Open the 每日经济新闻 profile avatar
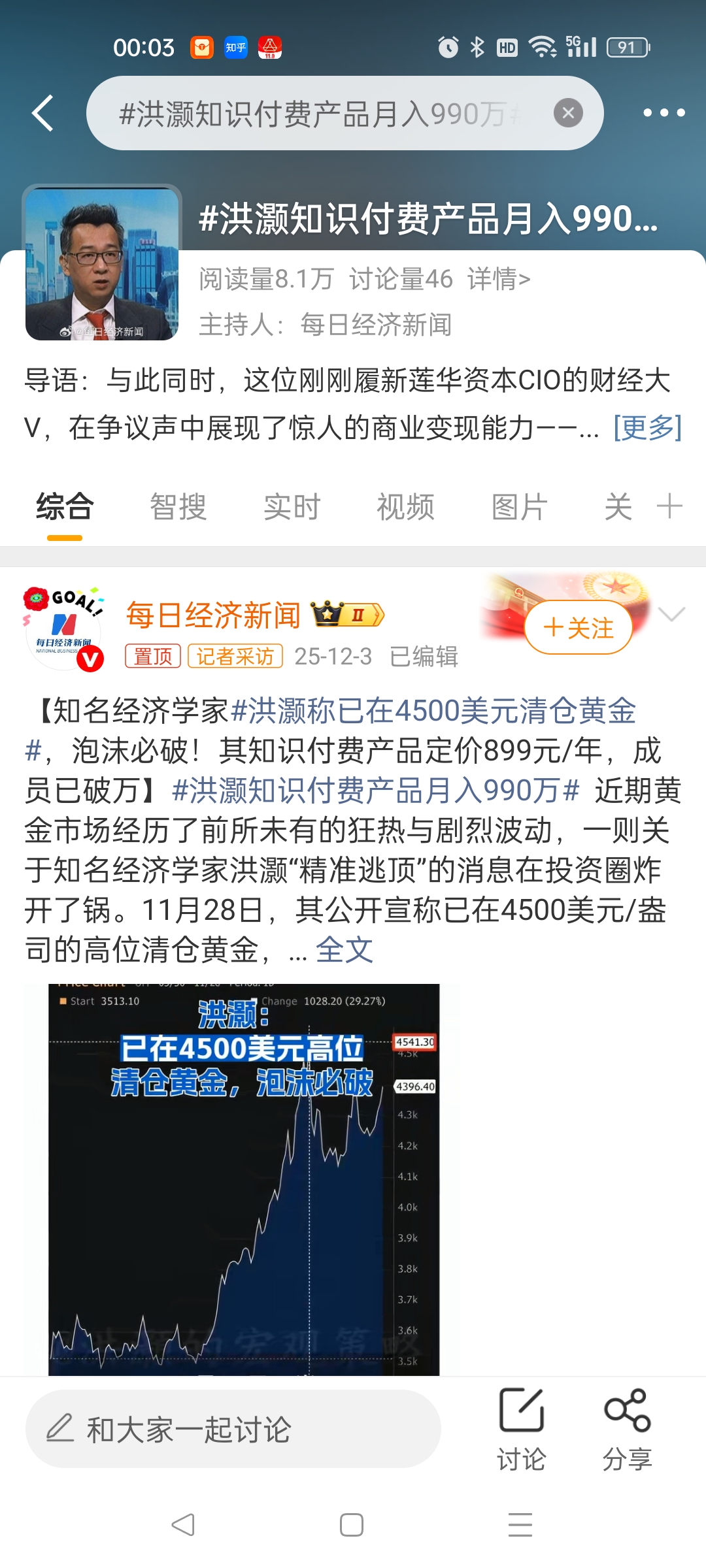Image resolution: width=706 pixels, height=1568 pixels. point(64,629)
